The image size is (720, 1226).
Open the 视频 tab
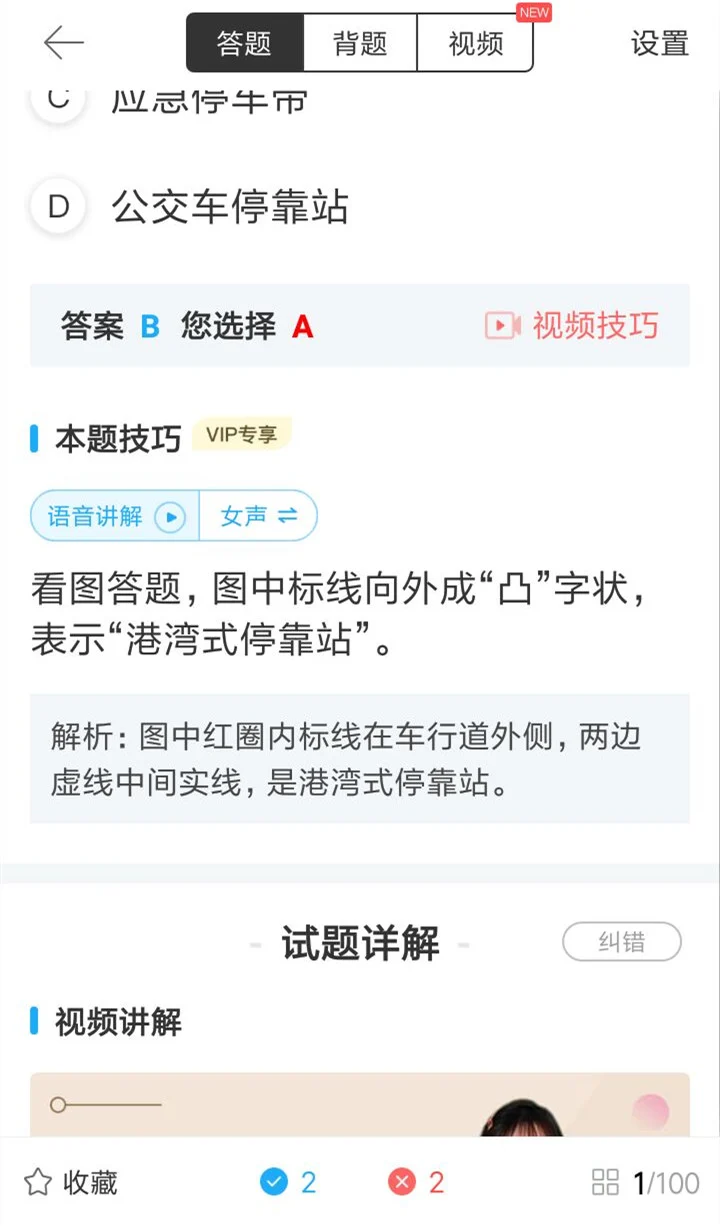tap(475, 43)
